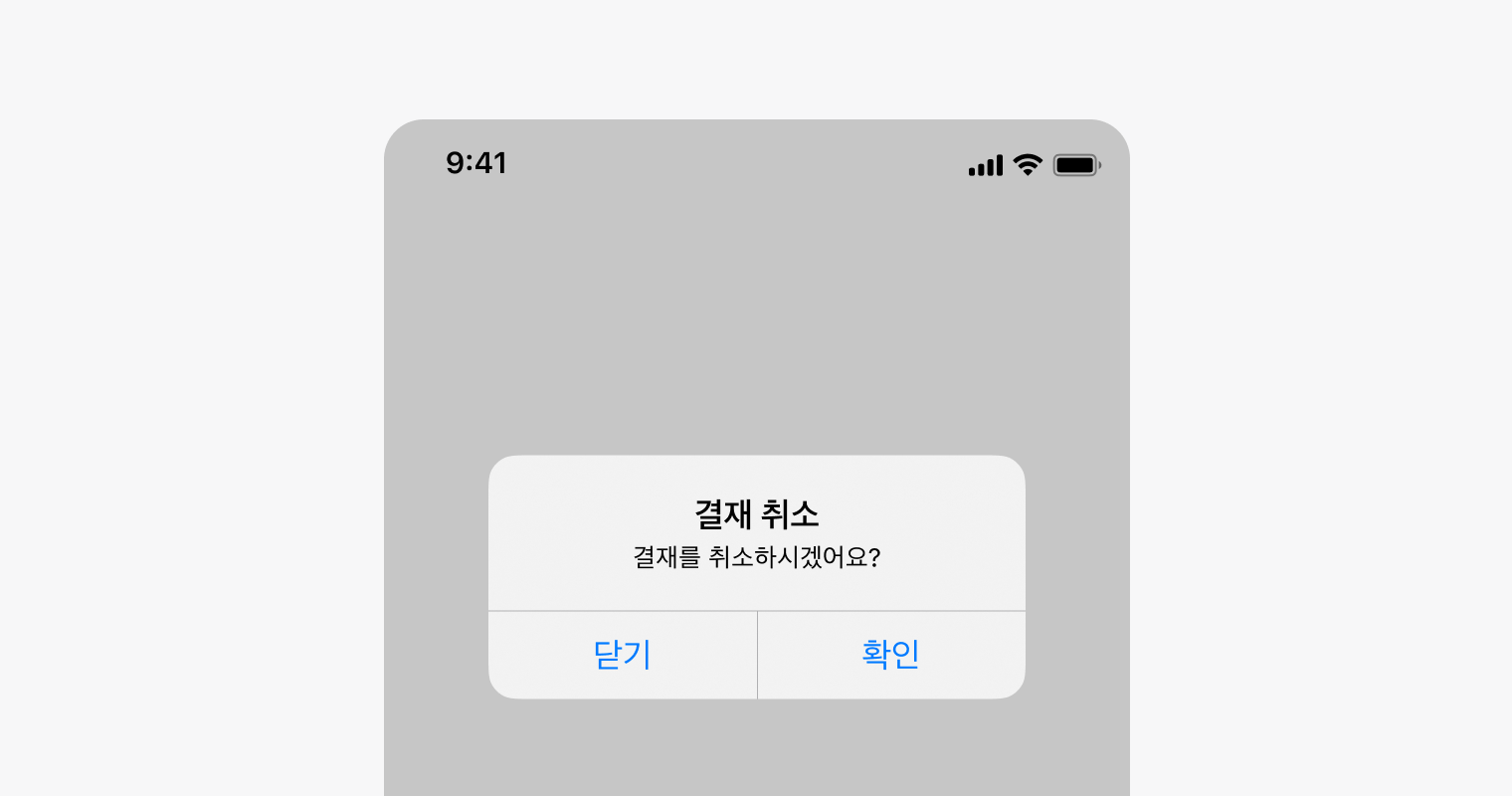Tap 닫기 to close the dialog
Screen dimensions: 1512x796
pos(623,655)
